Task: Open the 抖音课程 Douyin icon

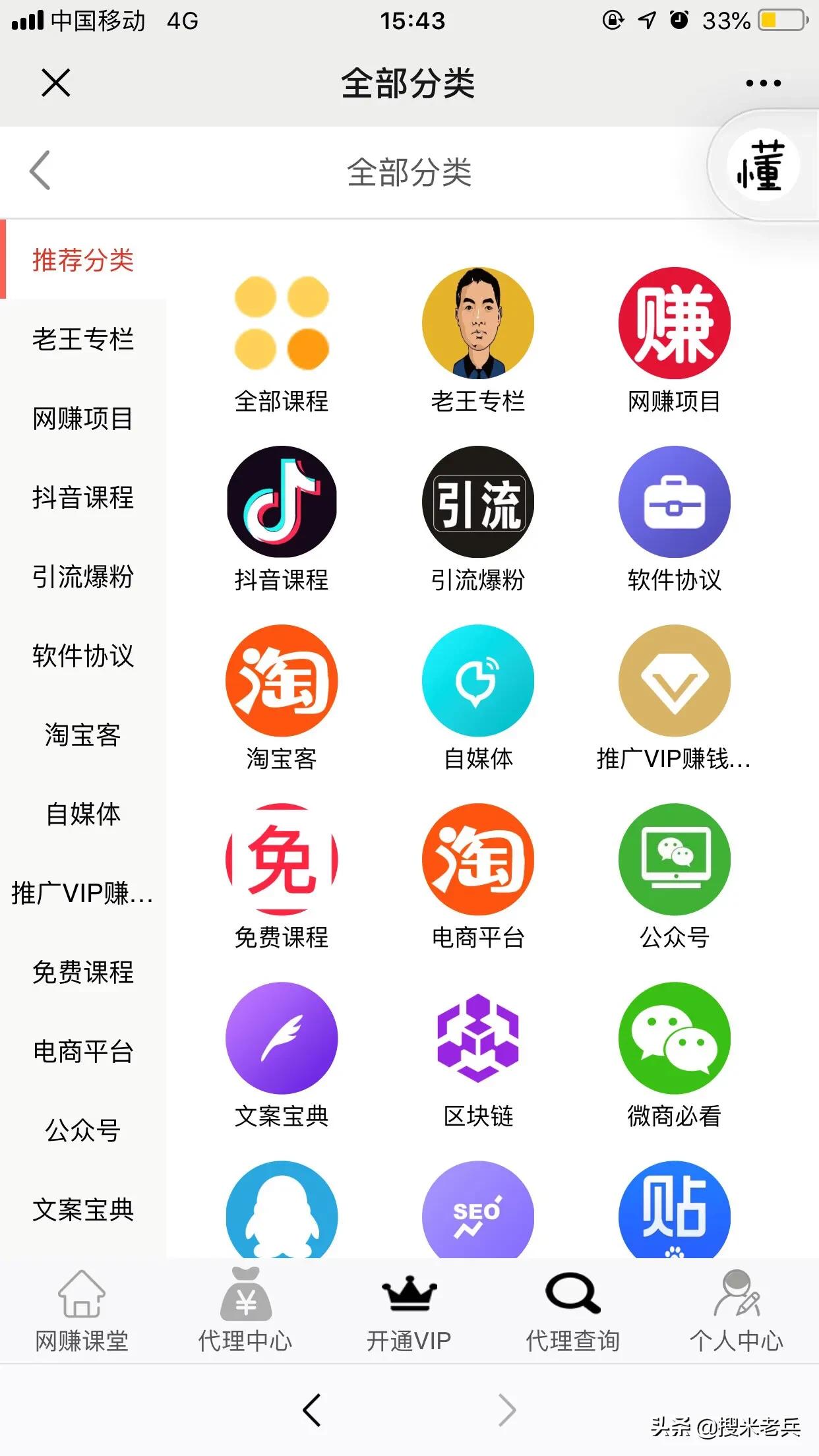Action: 282,502
